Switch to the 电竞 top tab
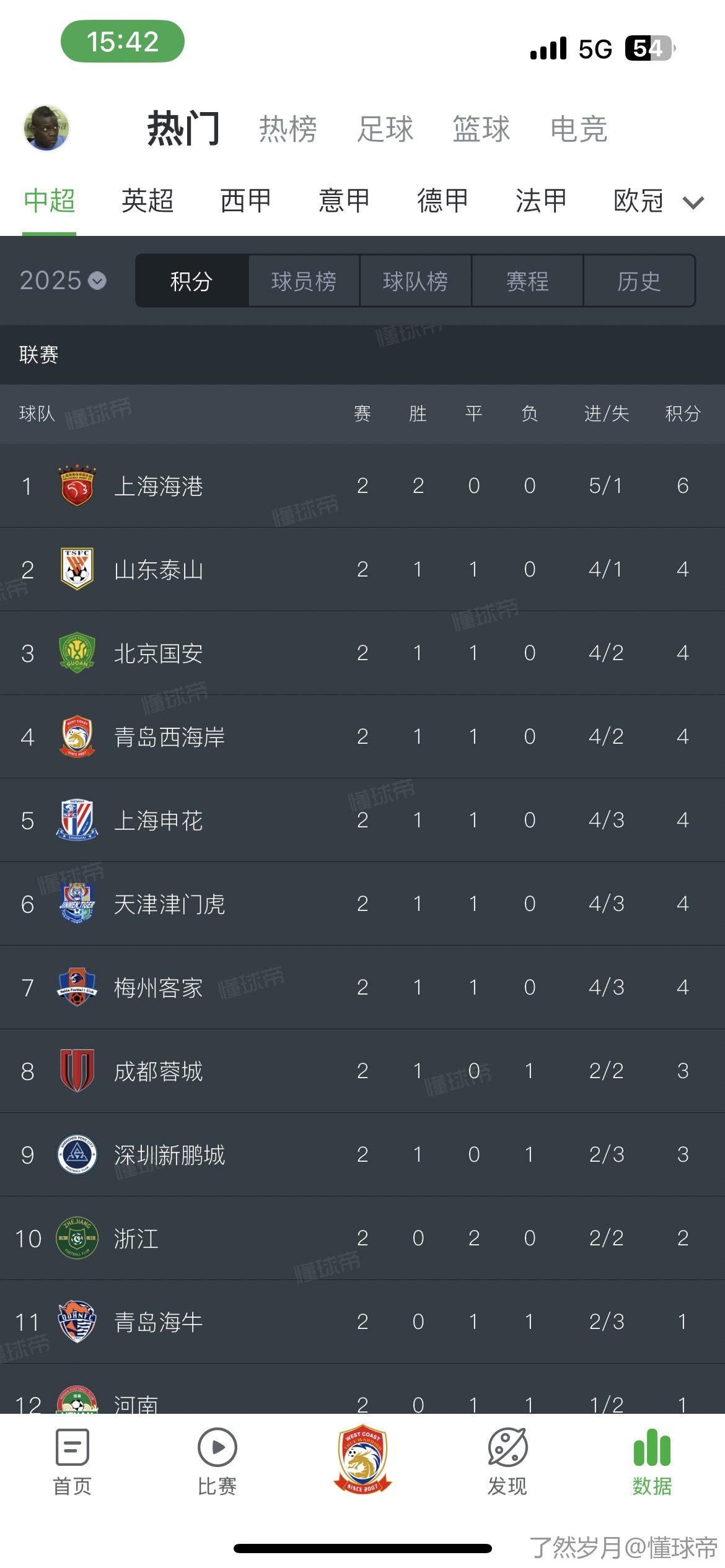 579,129
